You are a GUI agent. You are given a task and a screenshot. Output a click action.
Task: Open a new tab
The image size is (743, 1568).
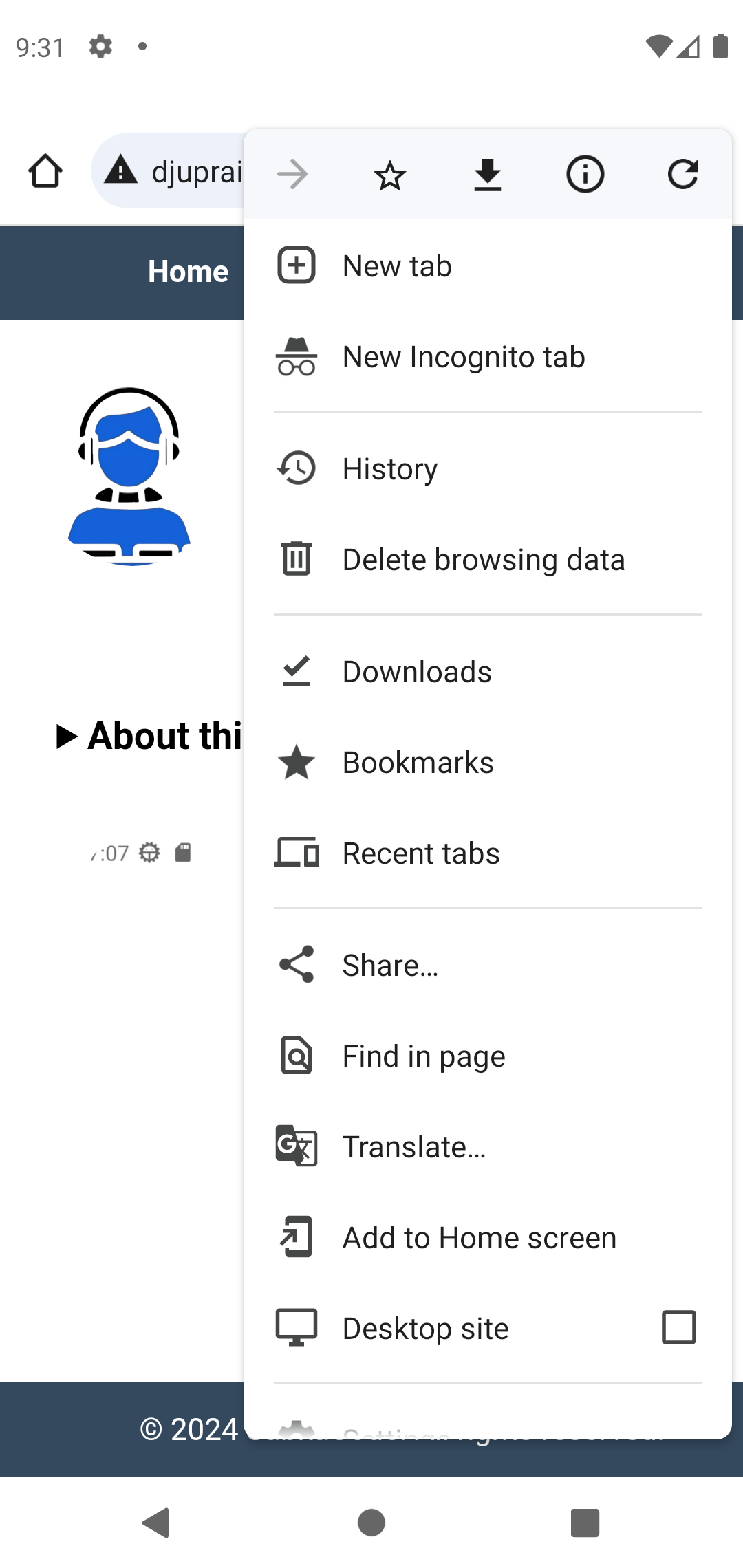click(398, 266)
